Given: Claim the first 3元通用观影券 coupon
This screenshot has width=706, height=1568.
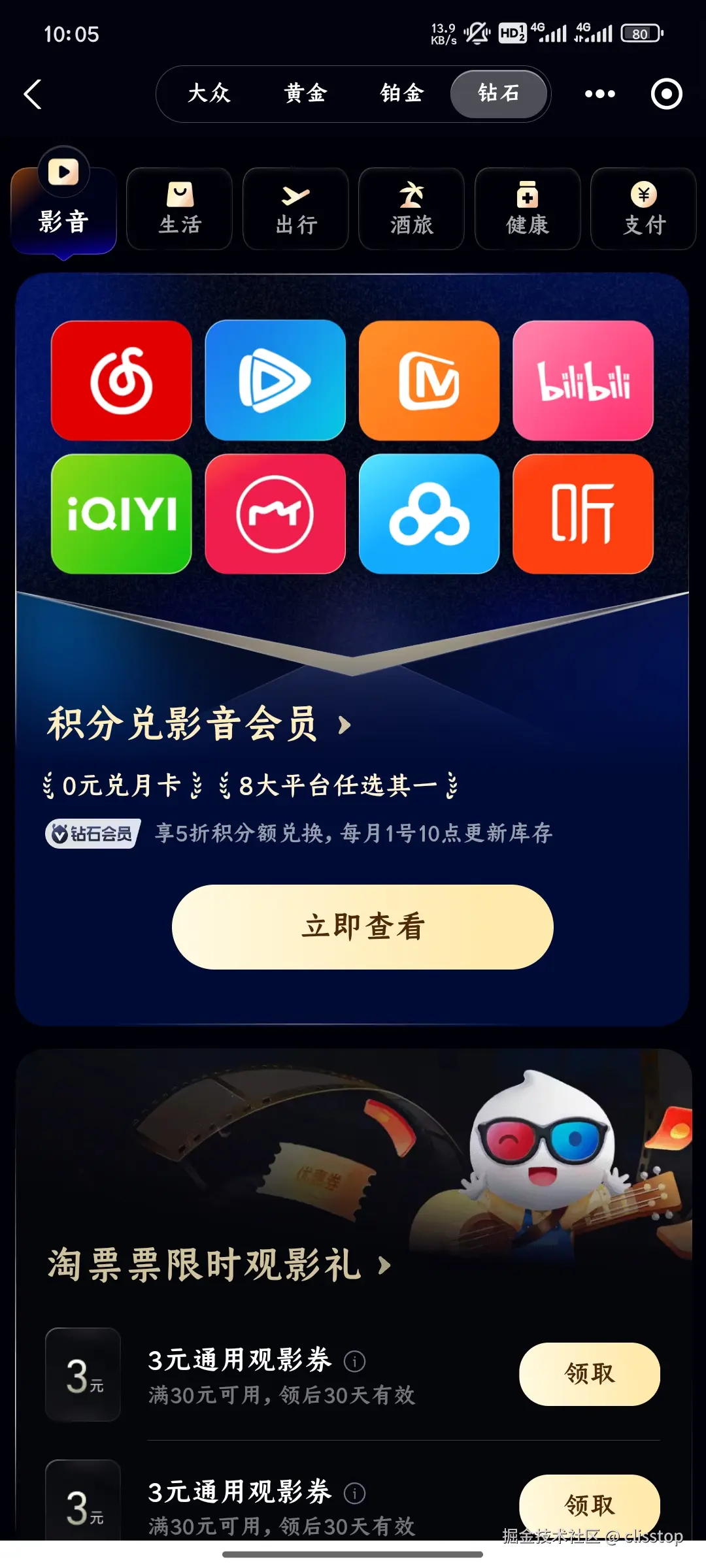Looking at the screenshot, I should (x=589, y=1374).
